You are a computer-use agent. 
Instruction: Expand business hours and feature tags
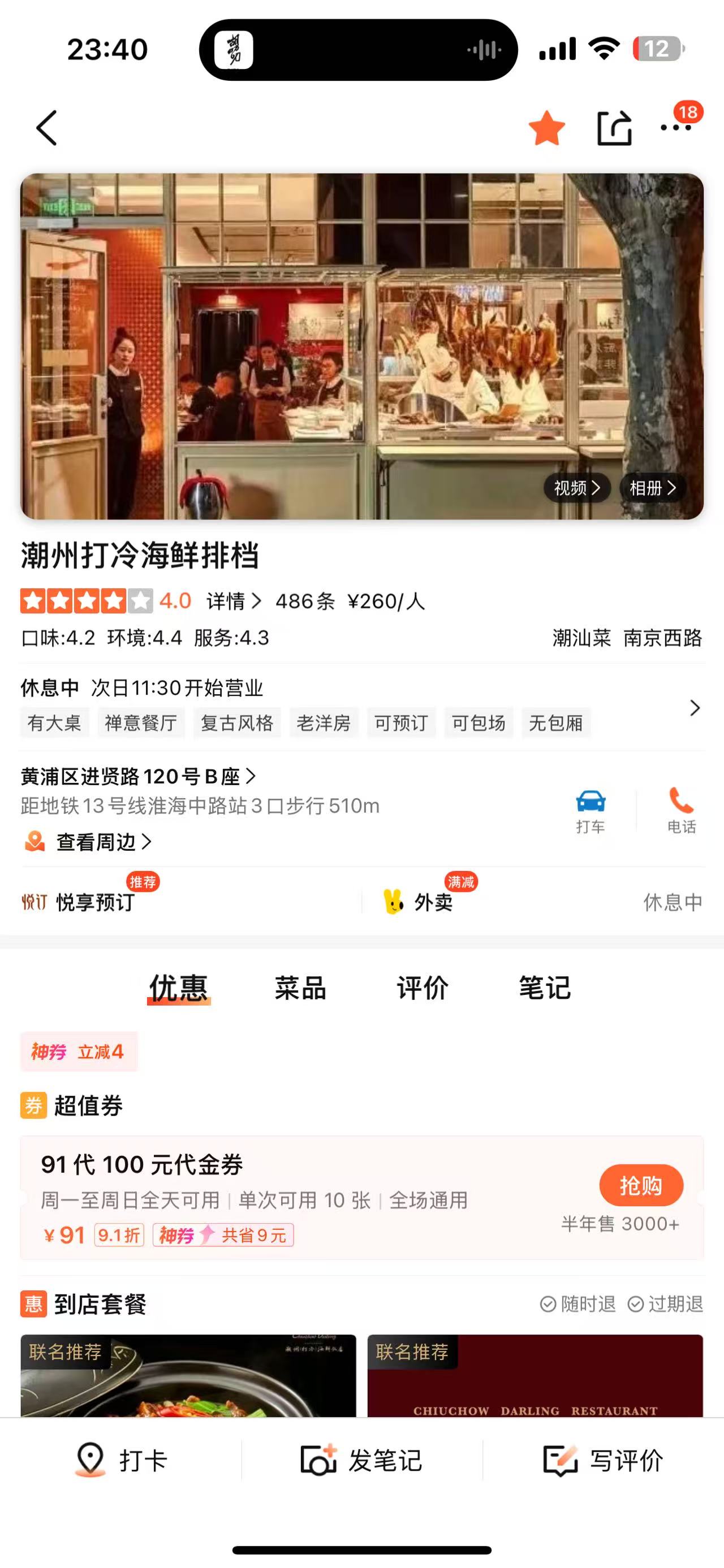coord(694,707)
